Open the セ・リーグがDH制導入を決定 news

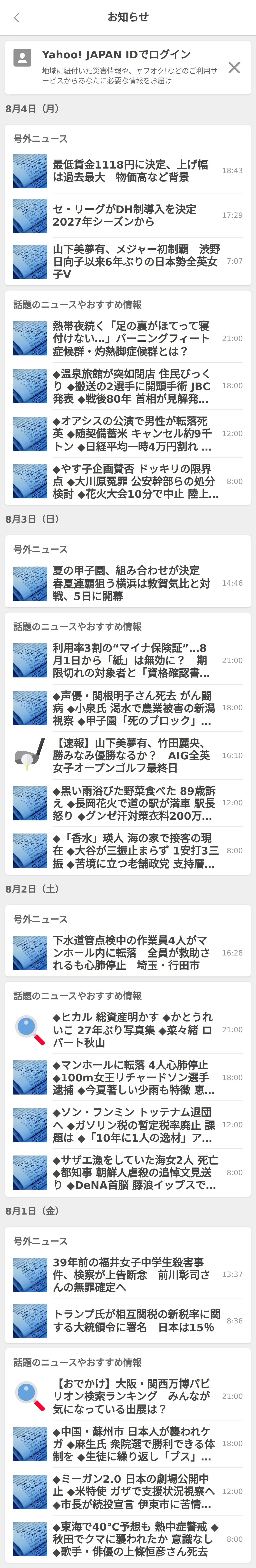point(128,216)
